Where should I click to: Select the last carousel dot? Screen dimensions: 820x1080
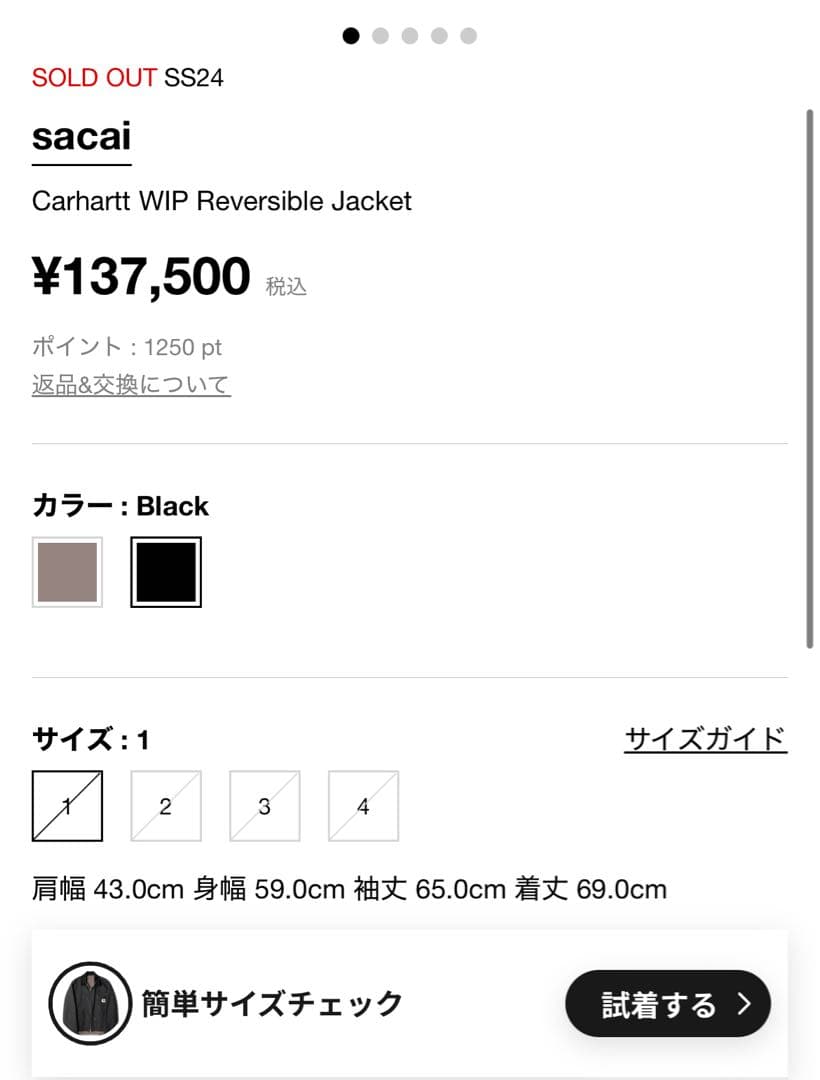tap(467, 36)
